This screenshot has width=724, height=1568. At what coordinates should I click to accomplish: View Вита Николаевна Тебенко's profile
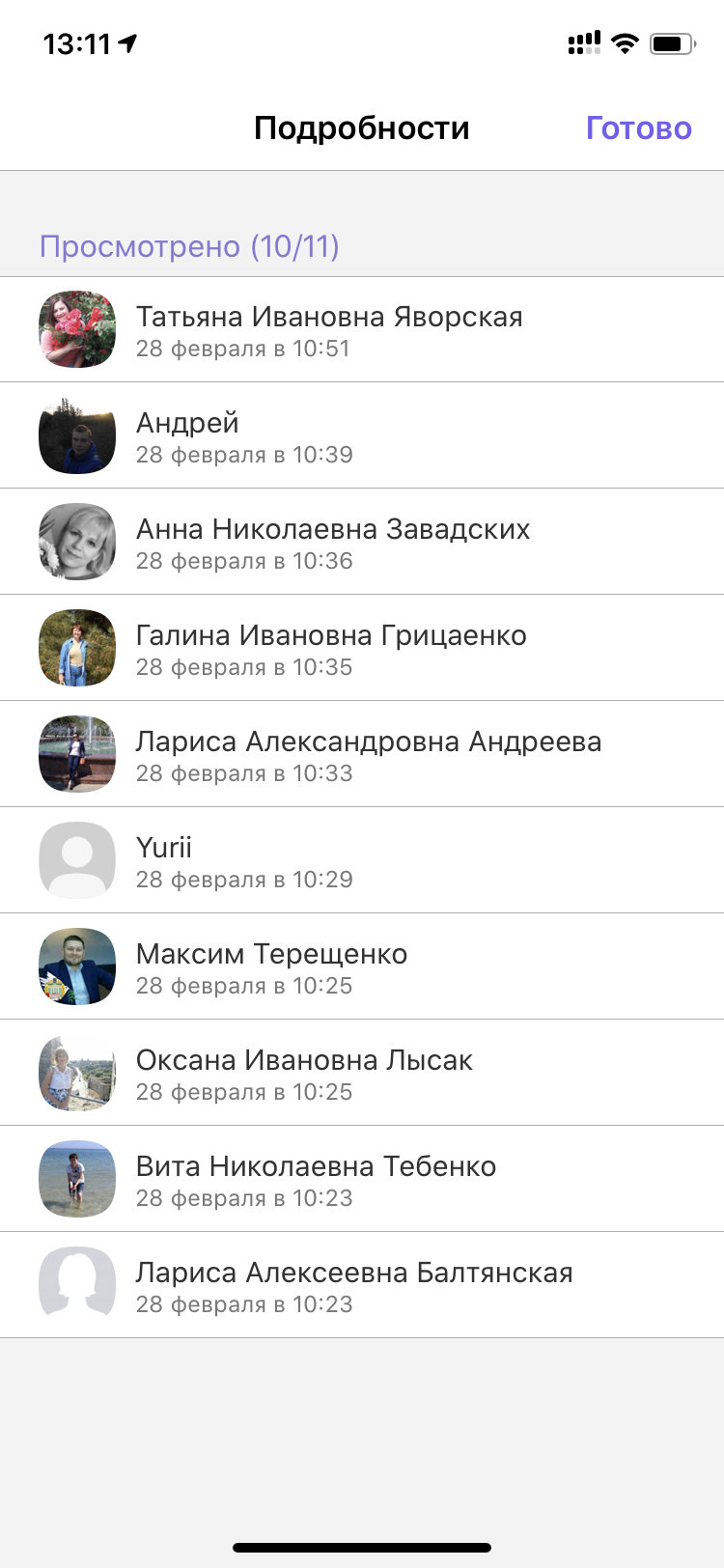pyautogui.click(x=362, y=1179)
